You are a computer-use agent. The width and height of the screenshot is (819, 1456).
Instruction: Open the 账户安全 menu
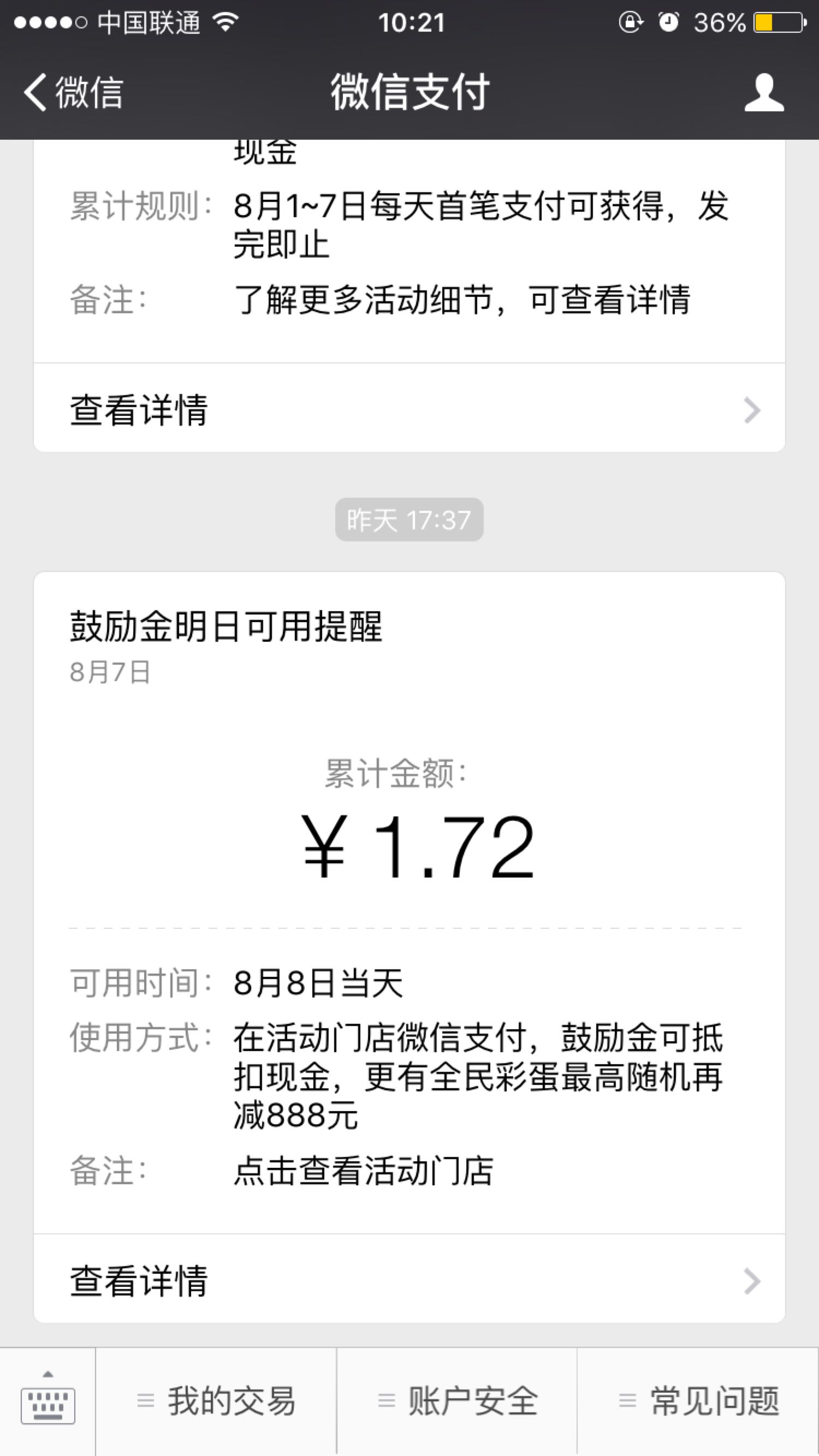coord(457,1401)
